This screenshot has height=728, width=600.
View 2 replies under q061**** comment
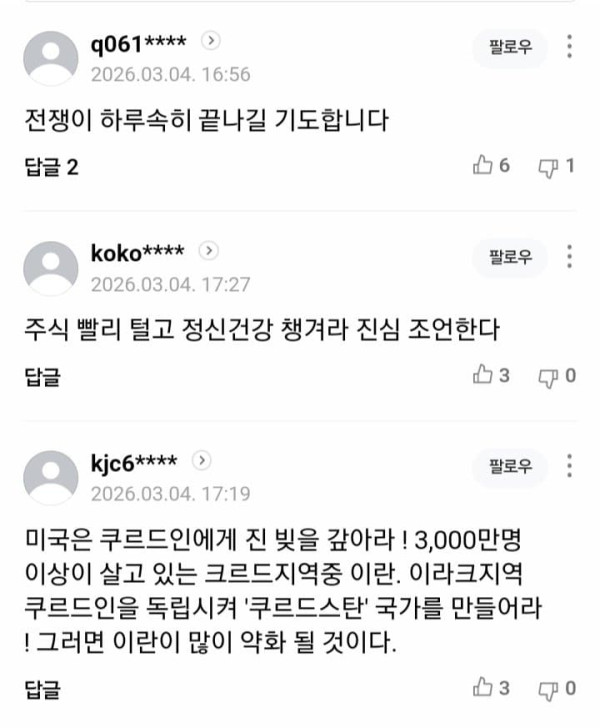click(x=51, y=167)
